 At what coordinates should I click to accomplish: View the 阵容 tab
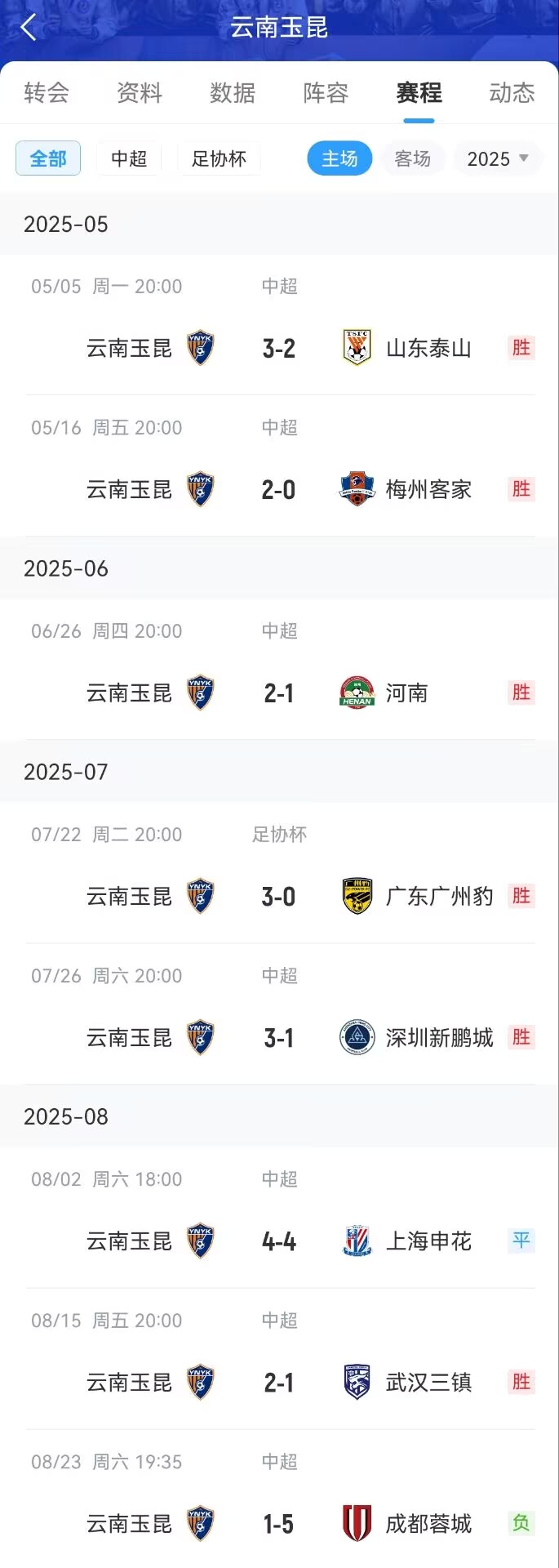[x=326, y=93]
